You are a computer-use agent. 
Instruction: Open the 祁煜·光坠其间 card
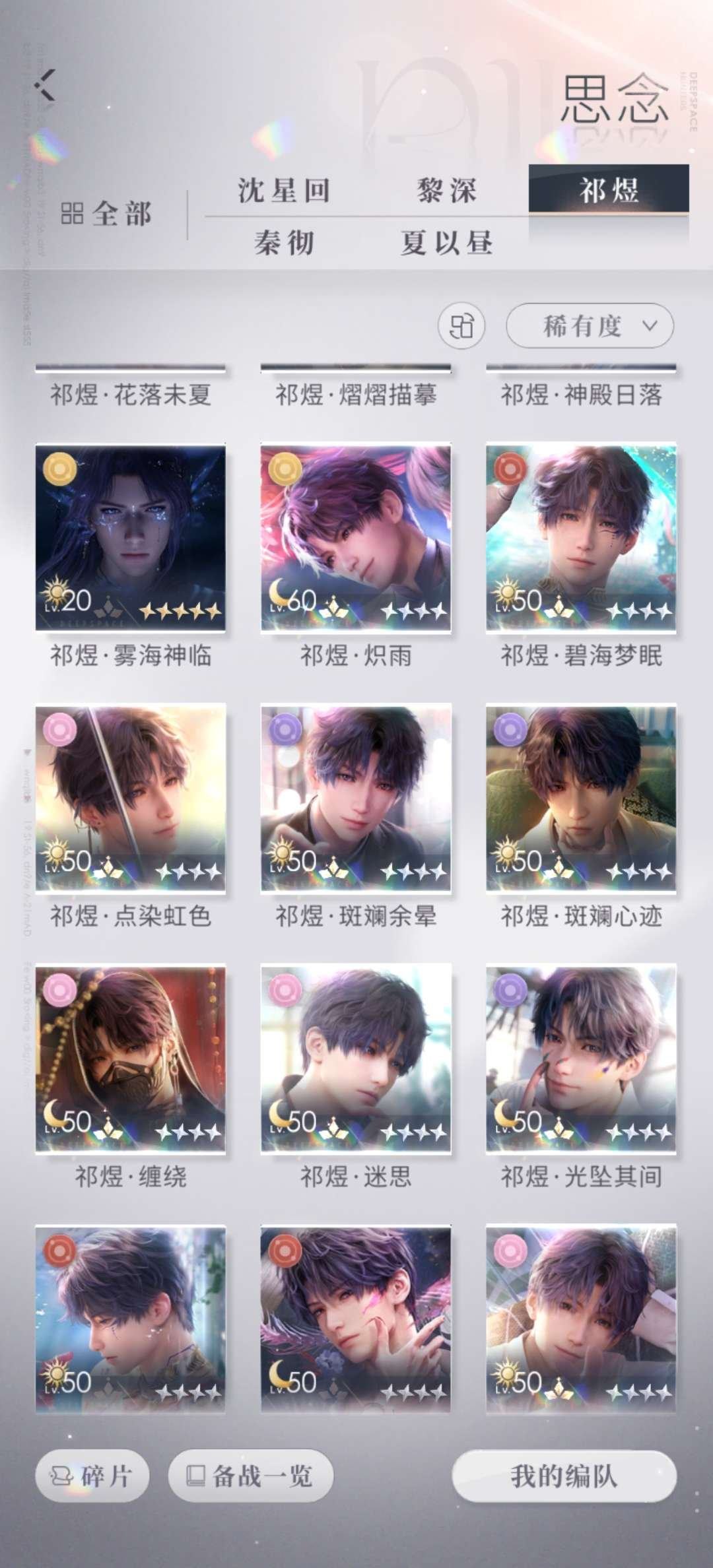tap(581, 1059)
